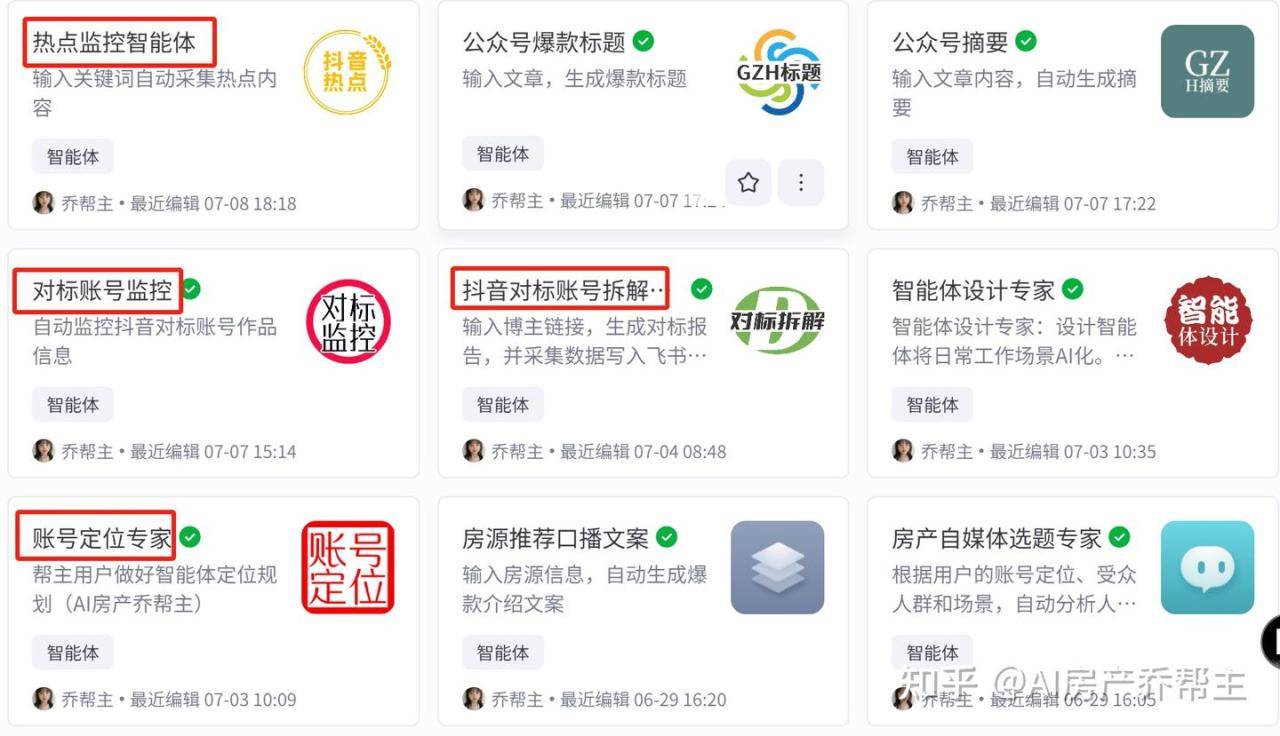Viewport: 1280px width, 736px height.
Task: Open the 对标账号监控 card
Action: tap(102, 291)
